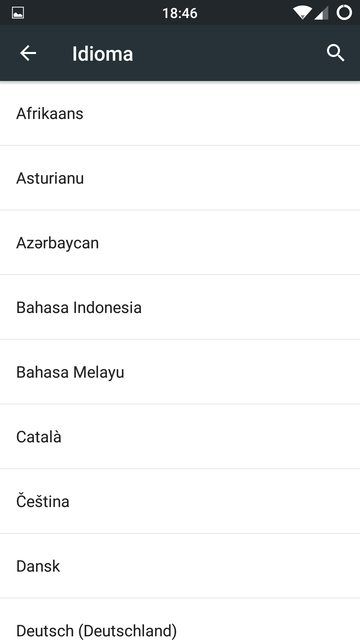
Task: Set the language to Català
Action: [180, 437]
